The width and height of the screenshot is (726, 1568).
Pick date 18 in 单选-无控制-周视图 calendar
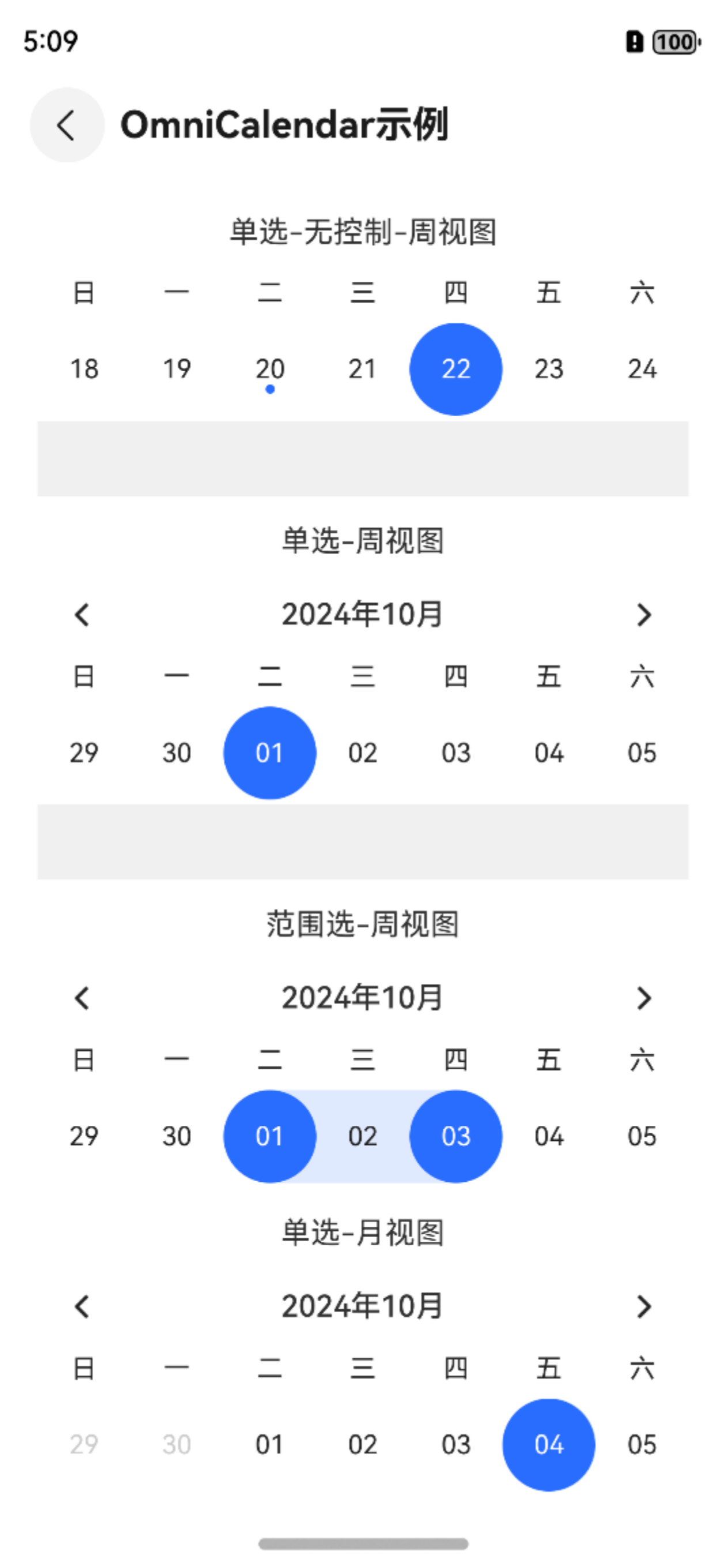[x=84, y=369]
